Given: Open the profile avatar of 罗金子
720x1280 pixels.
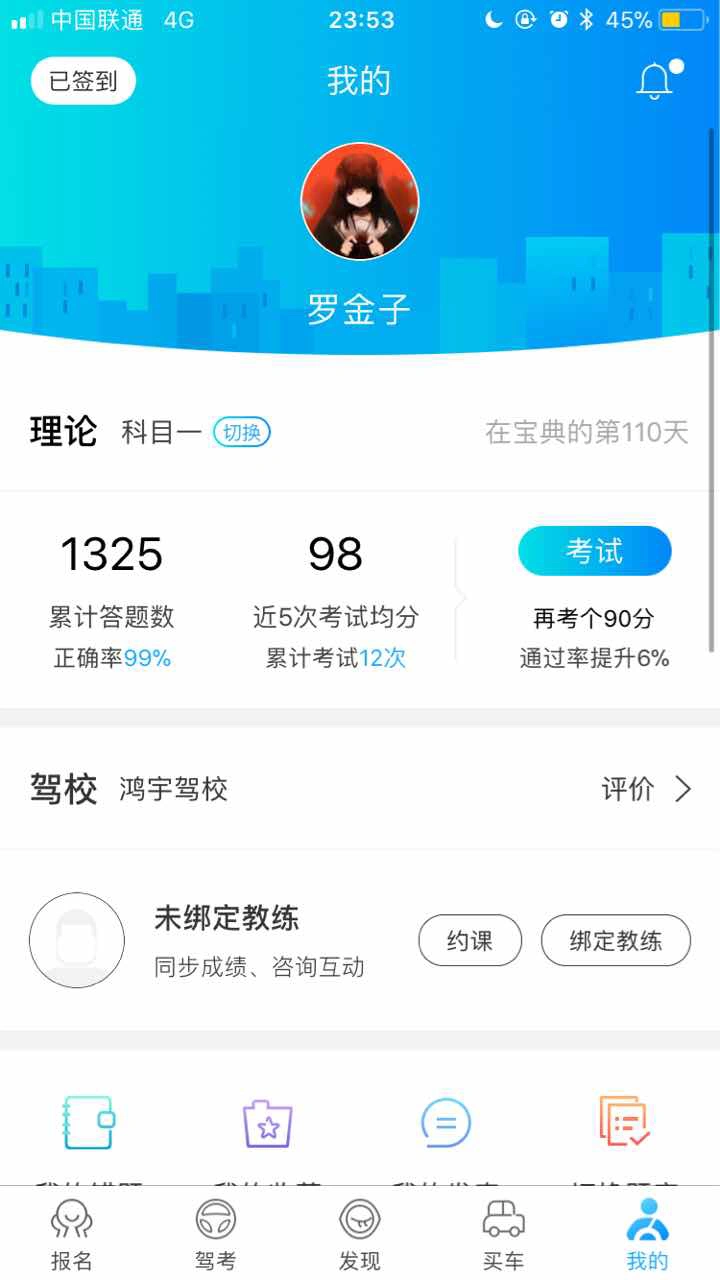Looking at the screenshot, I should click(x=360, y=201).
